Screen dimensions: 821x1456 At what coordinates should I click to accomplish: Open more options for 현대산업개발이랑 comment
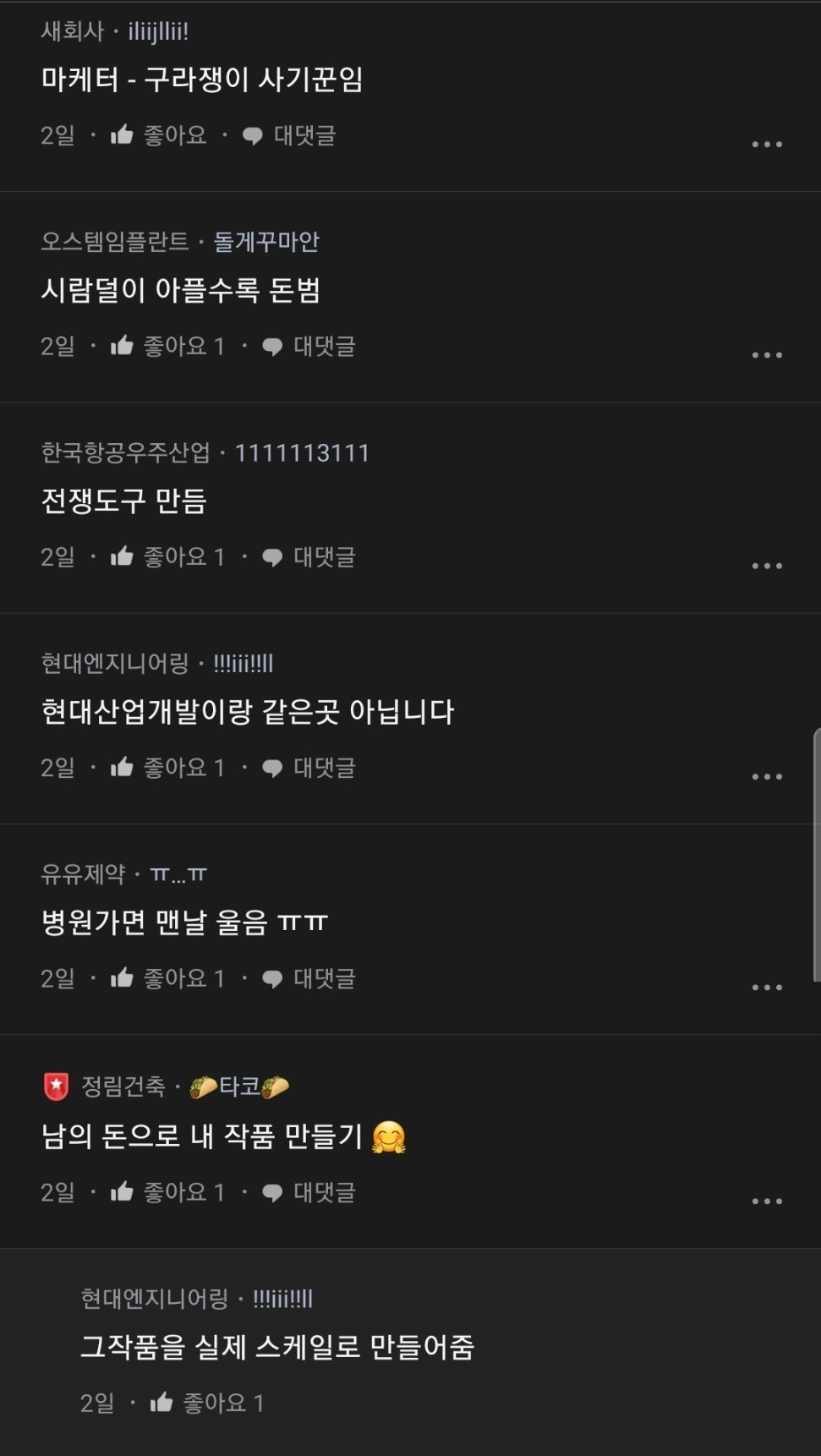point(767,776)
